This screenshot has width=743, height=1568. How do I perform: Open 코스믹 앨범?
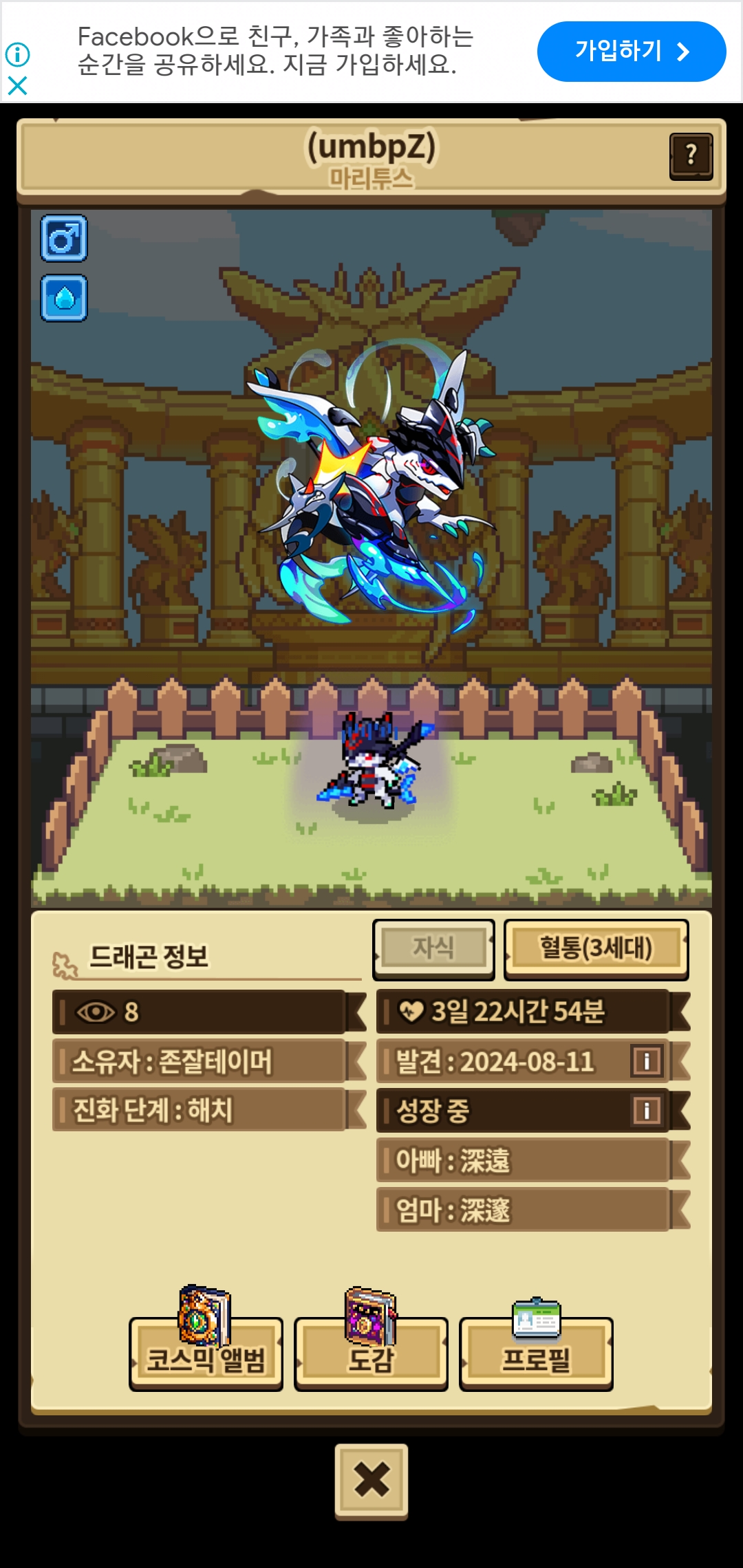(206, 1353)
